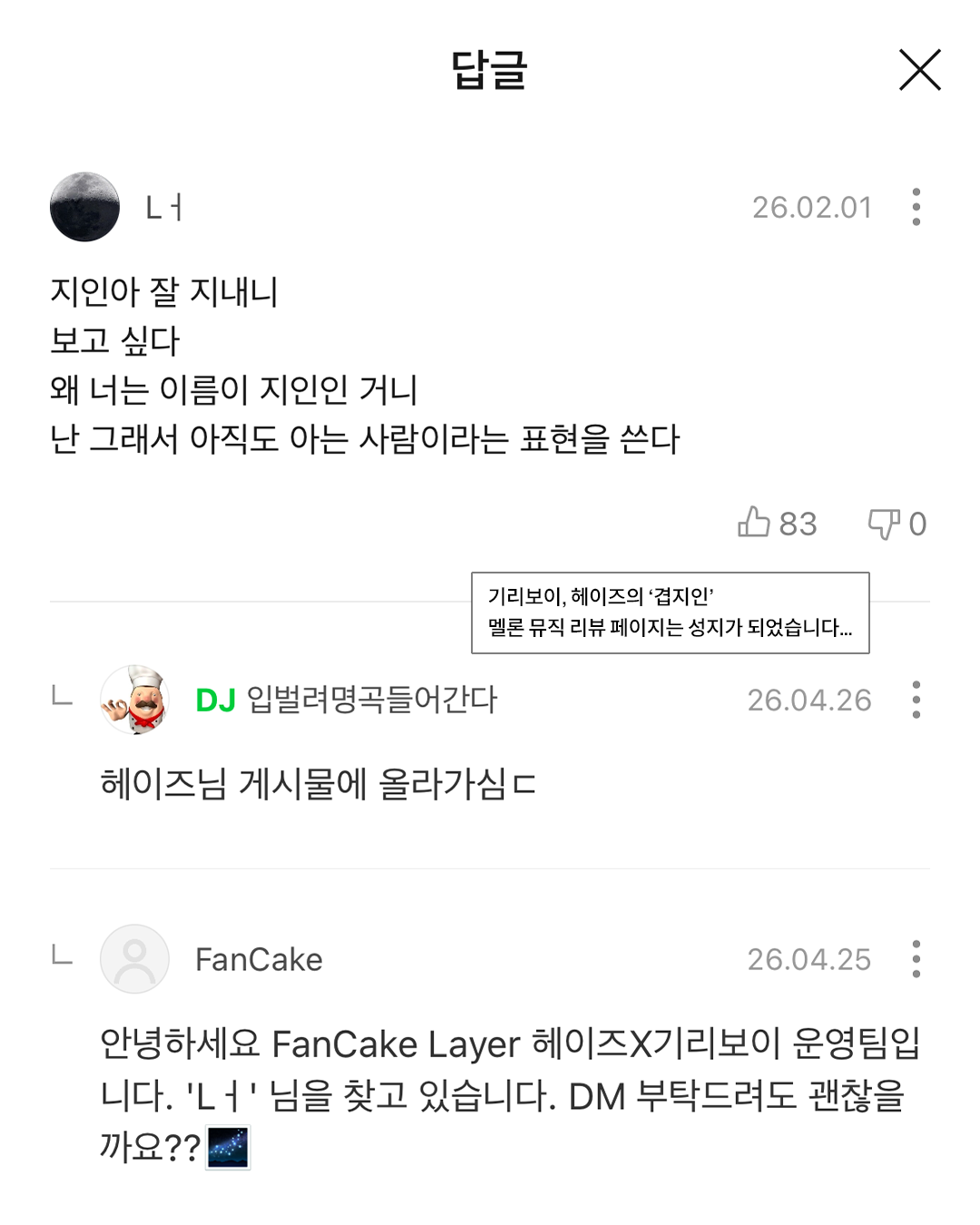Open options menu for 입벌려명곡들어간다's reply
This screenshot has height=1225, width=980.
point(916,700)
